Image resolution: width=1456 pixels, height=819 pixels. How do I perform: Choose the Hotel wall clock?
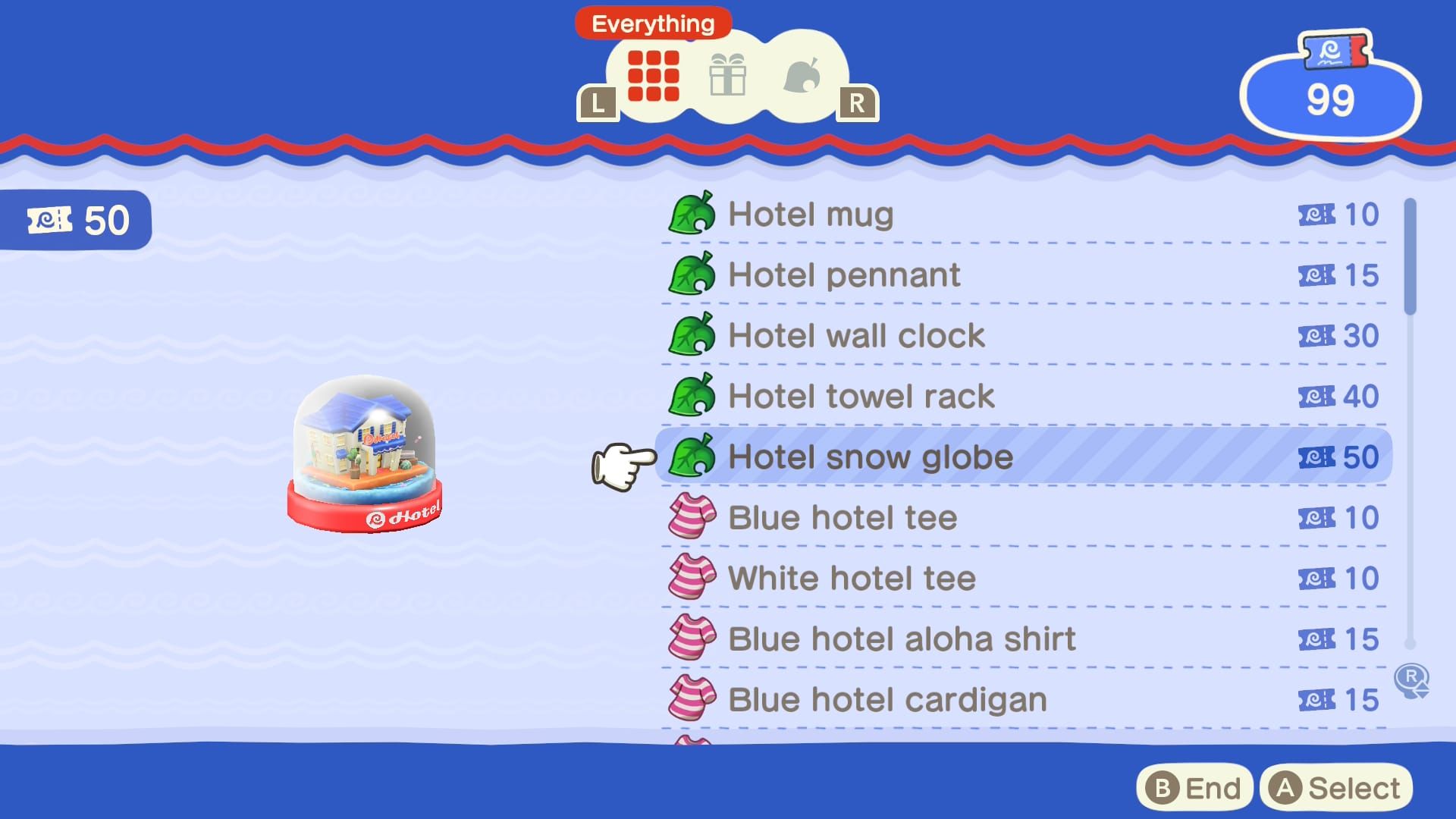coord(1022,336)
